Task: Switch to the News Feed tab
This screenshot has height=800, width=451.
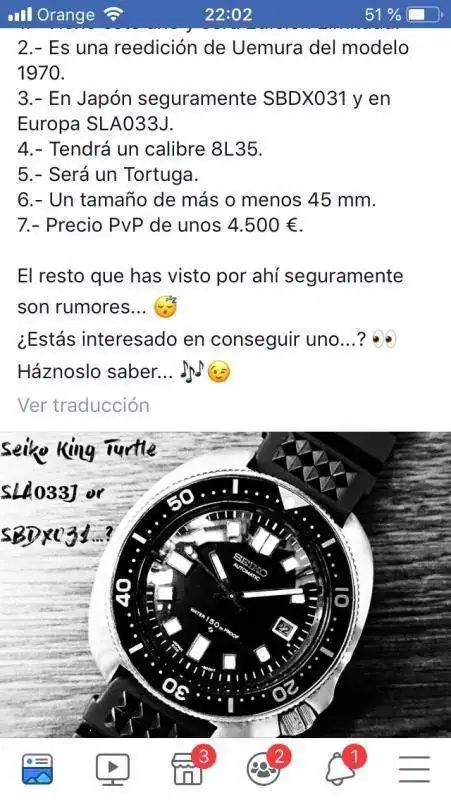Action: [x=37, y=769]
